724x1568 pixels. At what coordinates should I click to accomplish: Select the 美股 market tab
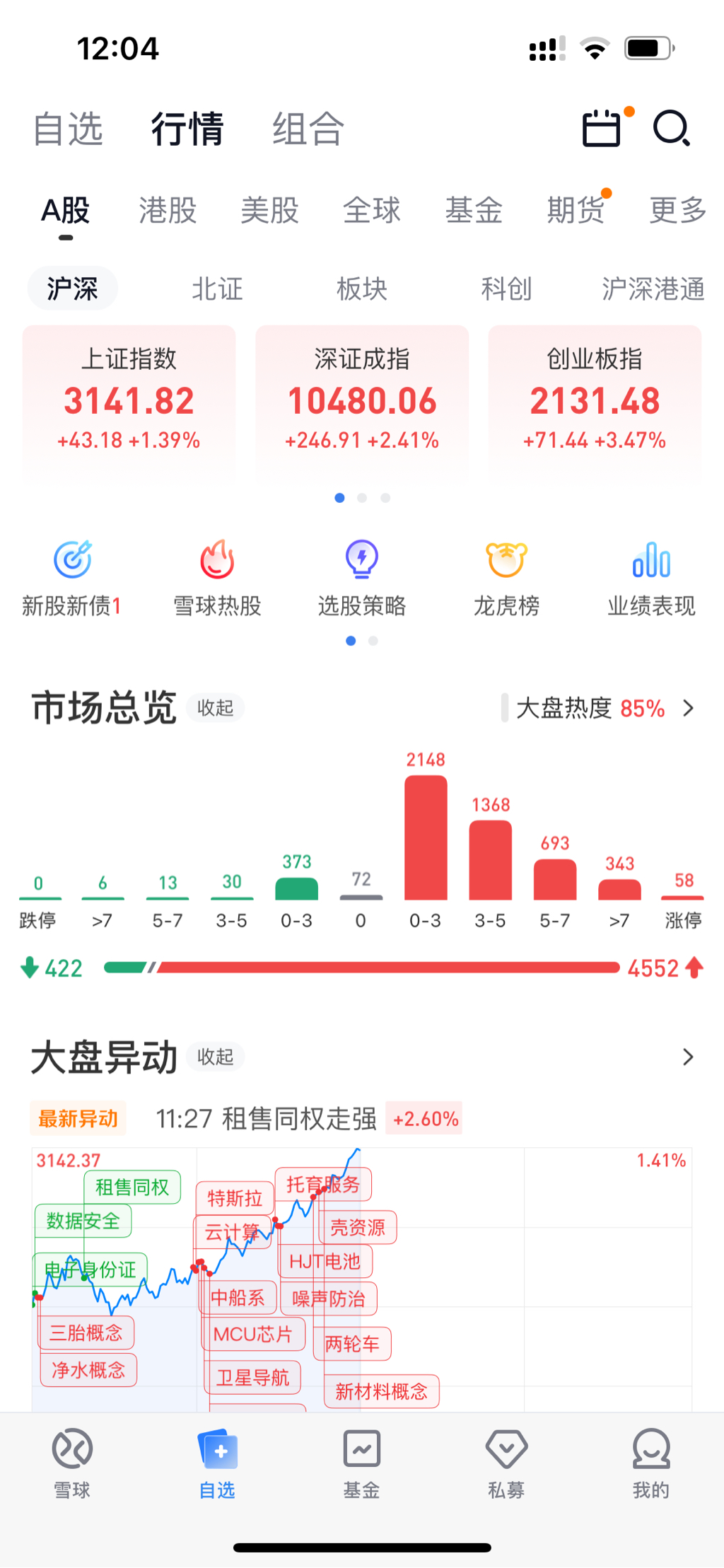269,211
